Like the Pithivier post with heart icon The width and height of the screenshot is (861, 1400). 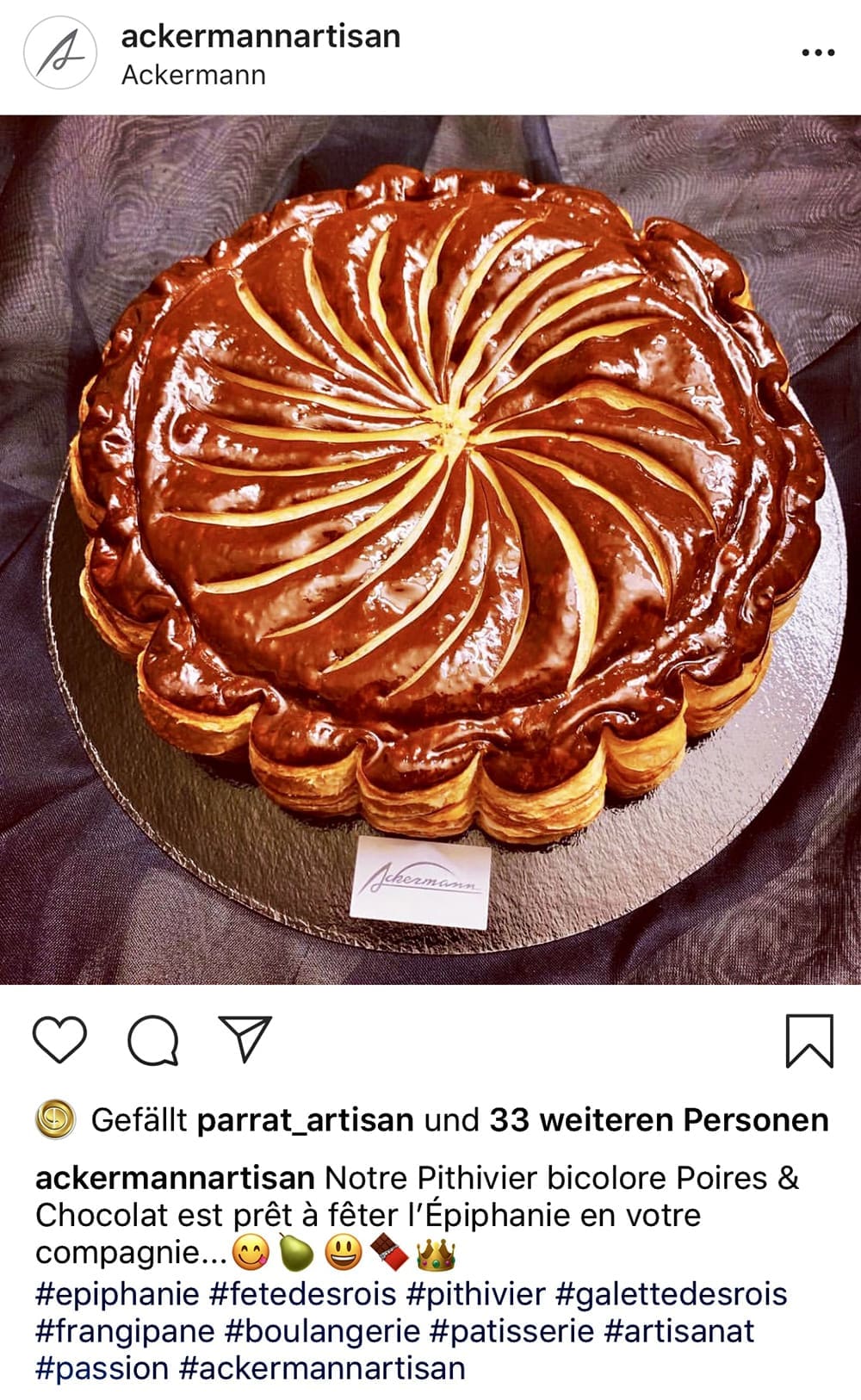(59, 1039)
